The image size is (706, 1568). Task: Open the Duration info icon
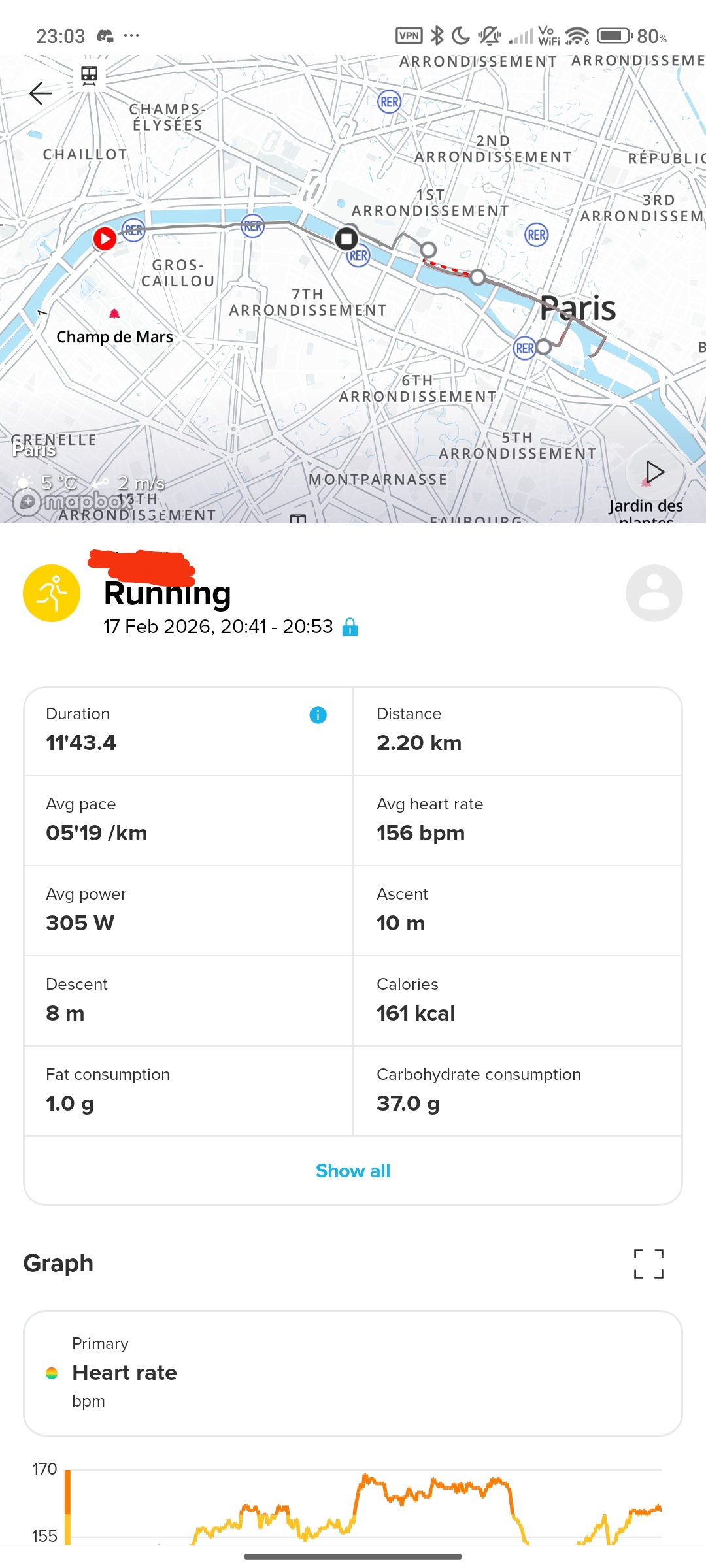pyautogui.click(x=318, y=715)
